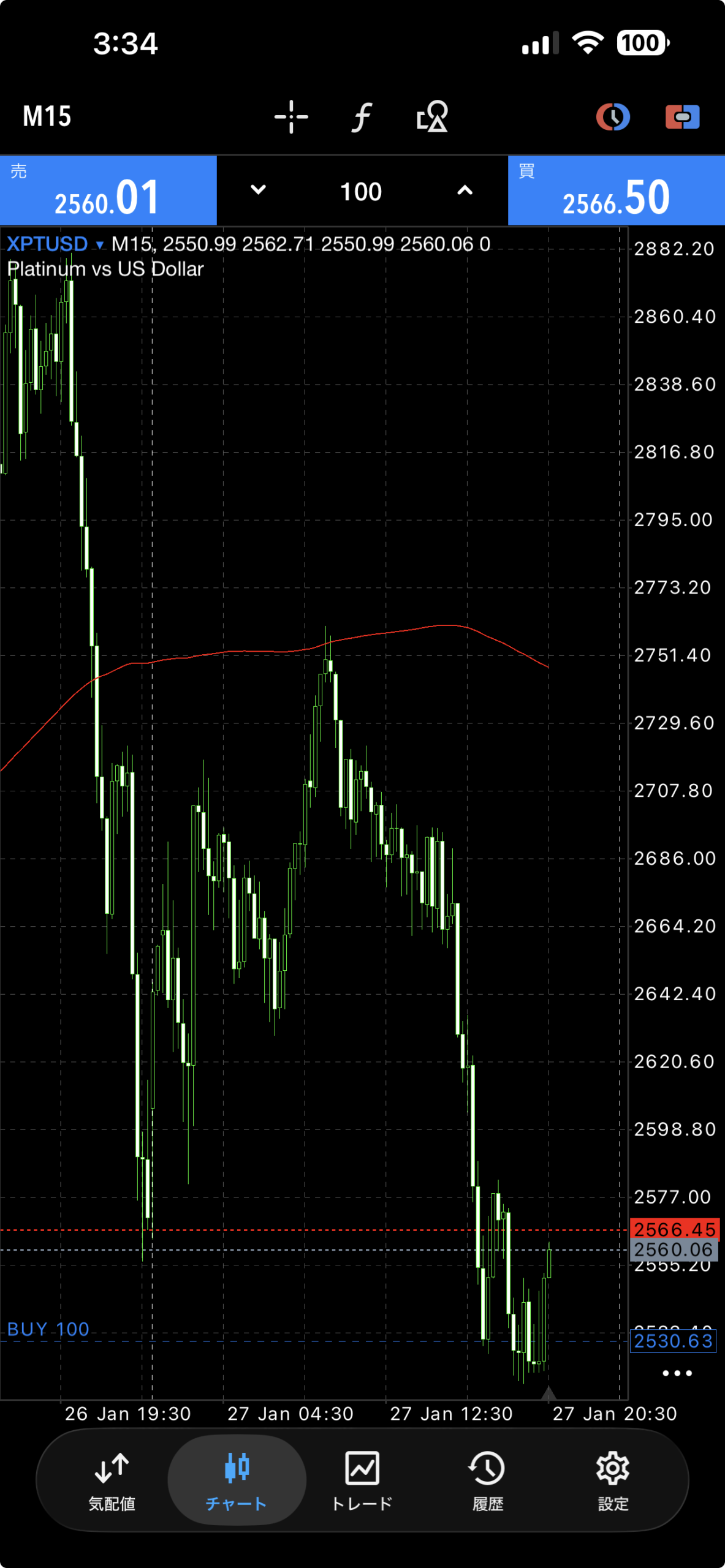Screen dimensions: 725x1568
Task: Edit the volume value 100
Action: pos(362,192)
